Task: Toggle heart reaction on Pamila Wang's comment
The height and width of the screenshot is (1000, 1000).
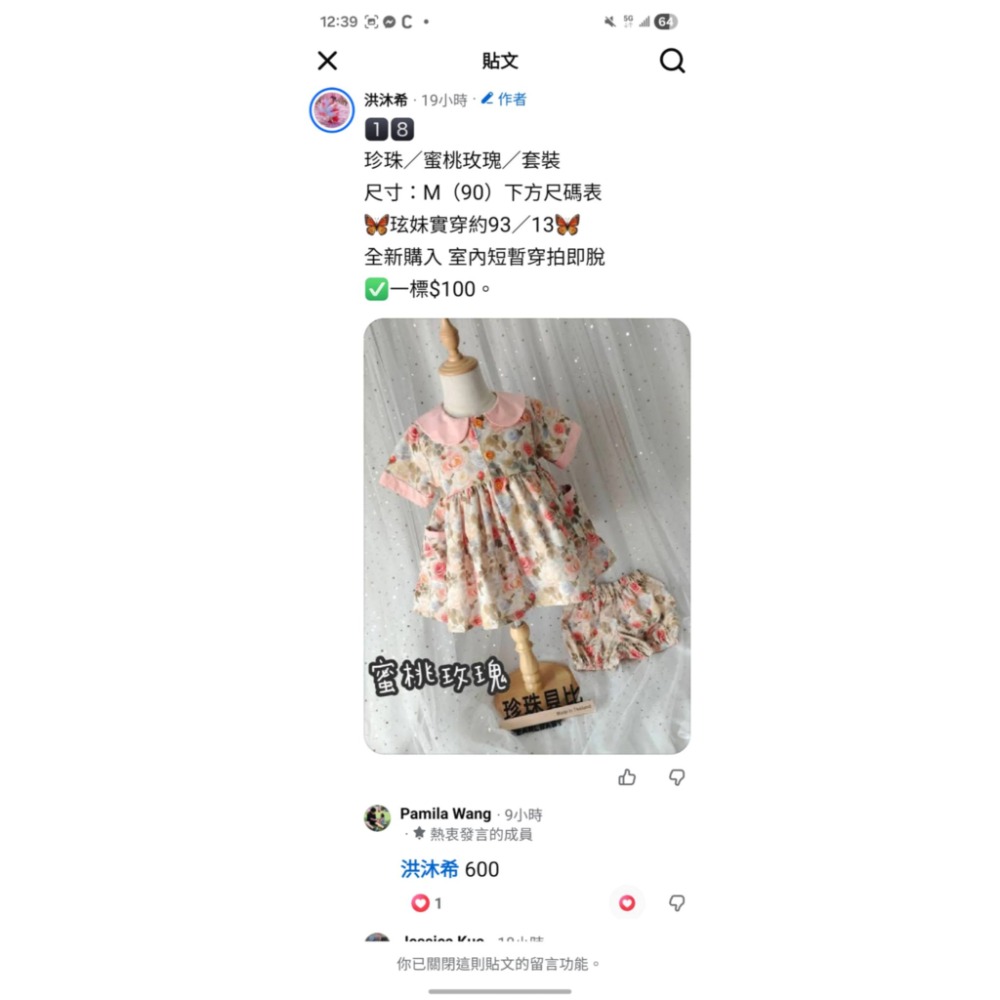Action: (627, 903)
